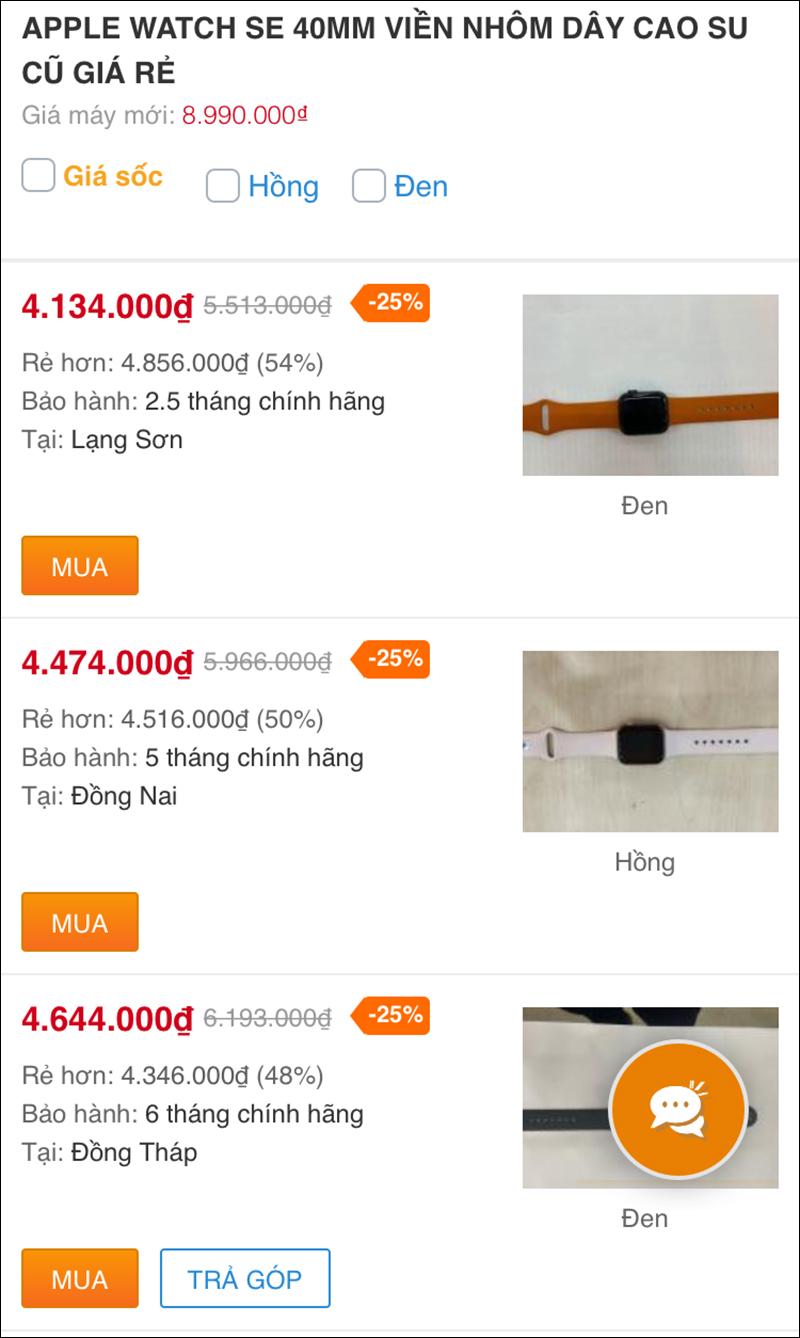Screen dimensions: 800x1338
Task: Enable the Giá sốc filter checkbox
Action: 37,175
